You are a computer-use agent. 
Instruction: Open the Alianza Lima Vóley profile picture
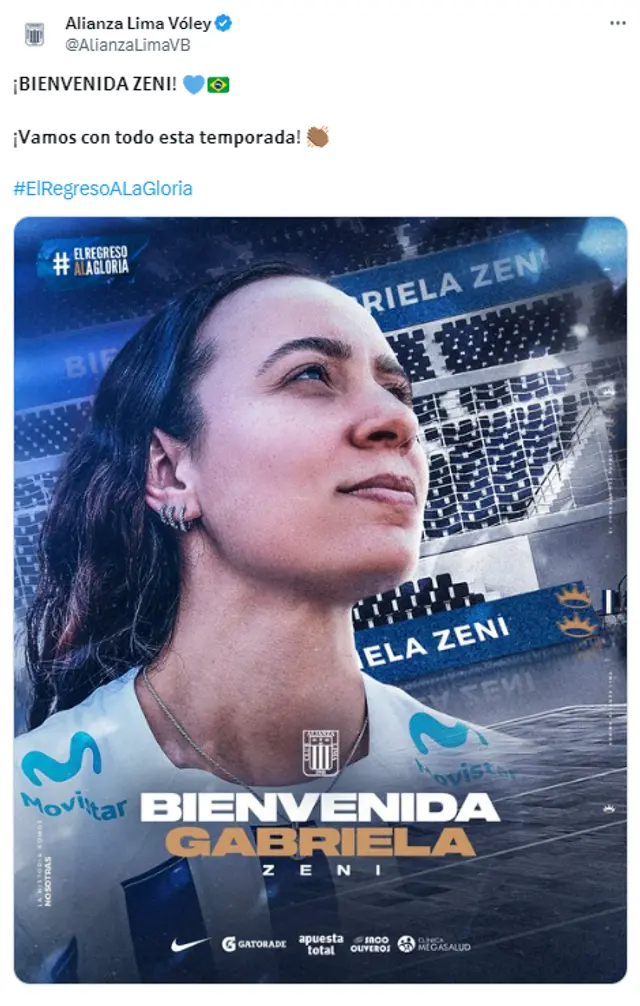[34, 34]
